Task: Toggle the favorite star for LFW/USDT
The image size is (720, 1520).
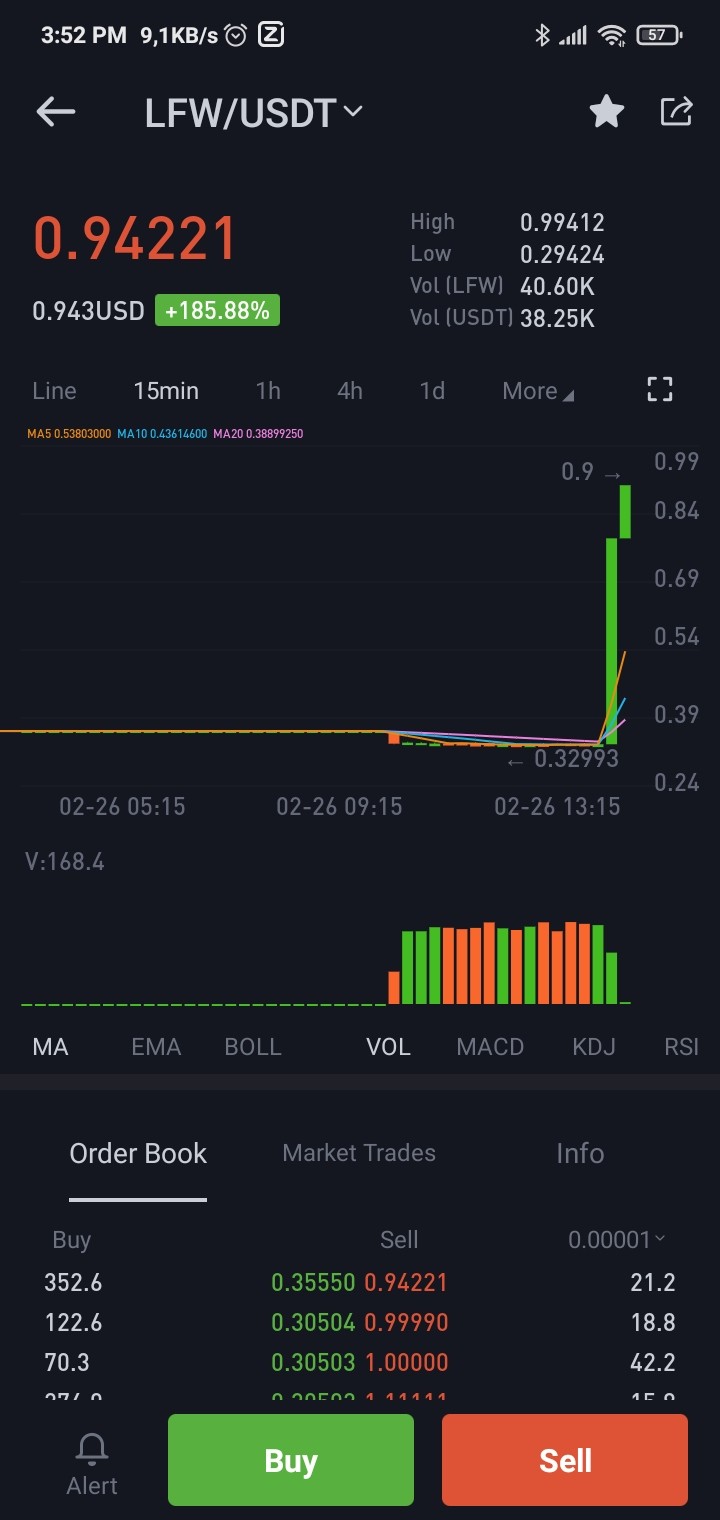Action: click(x=606, y=111)
